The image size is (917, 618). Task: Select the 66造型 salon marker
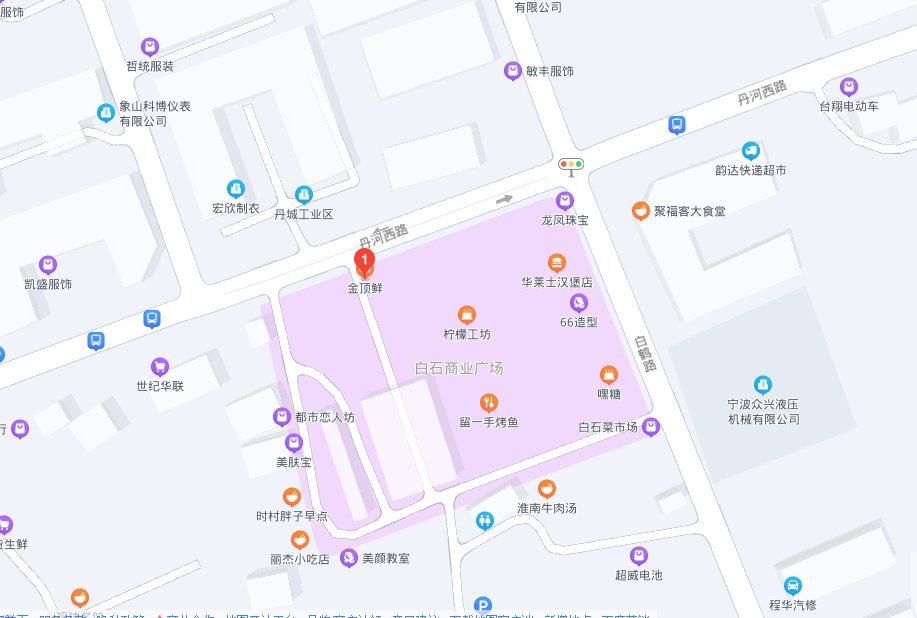click(579, 303)
